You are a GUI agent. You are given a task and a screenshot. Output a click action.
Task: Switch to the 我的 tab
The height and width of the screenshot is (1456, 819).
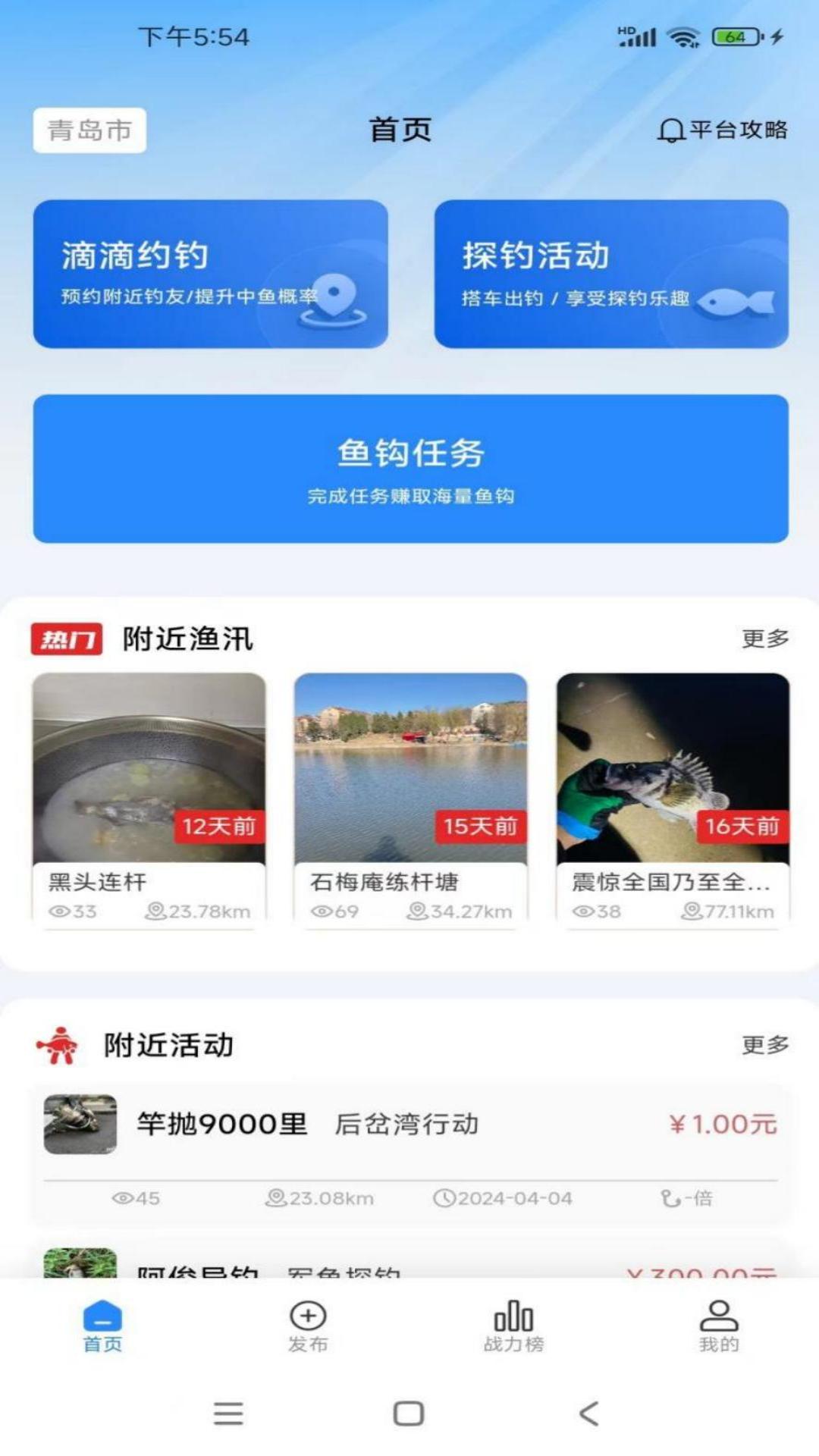pos(719,1326)
